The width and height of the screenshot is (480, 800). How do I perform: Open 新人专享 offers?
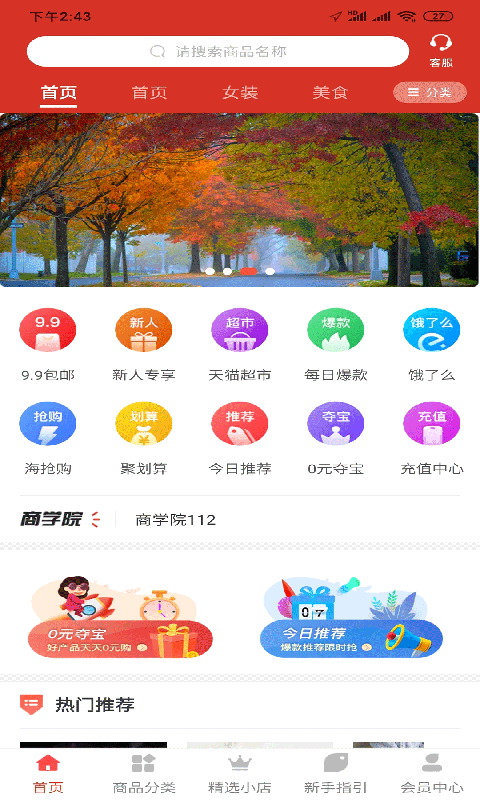[143, 345]
